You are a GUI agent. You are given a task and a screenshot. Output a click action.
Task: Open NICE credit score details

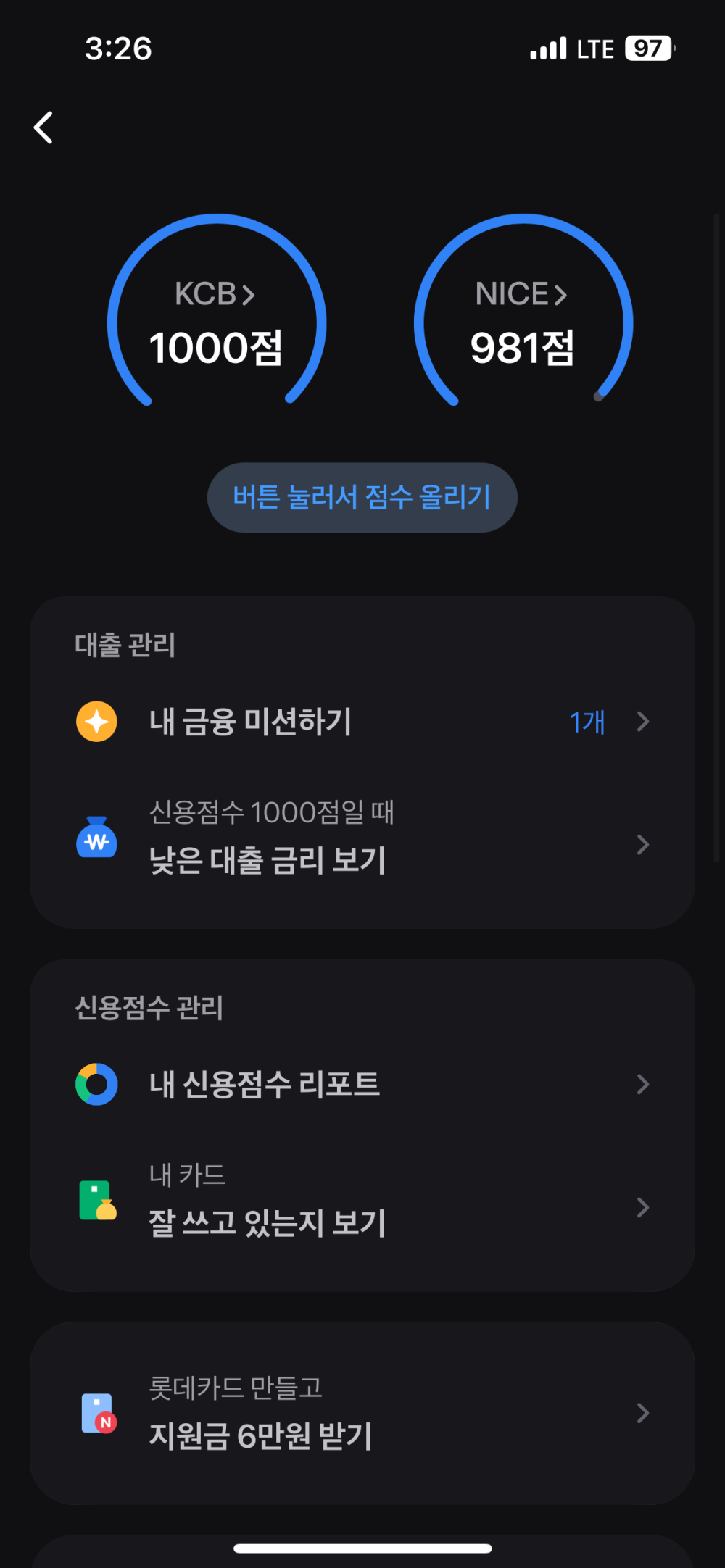(521, 295)
